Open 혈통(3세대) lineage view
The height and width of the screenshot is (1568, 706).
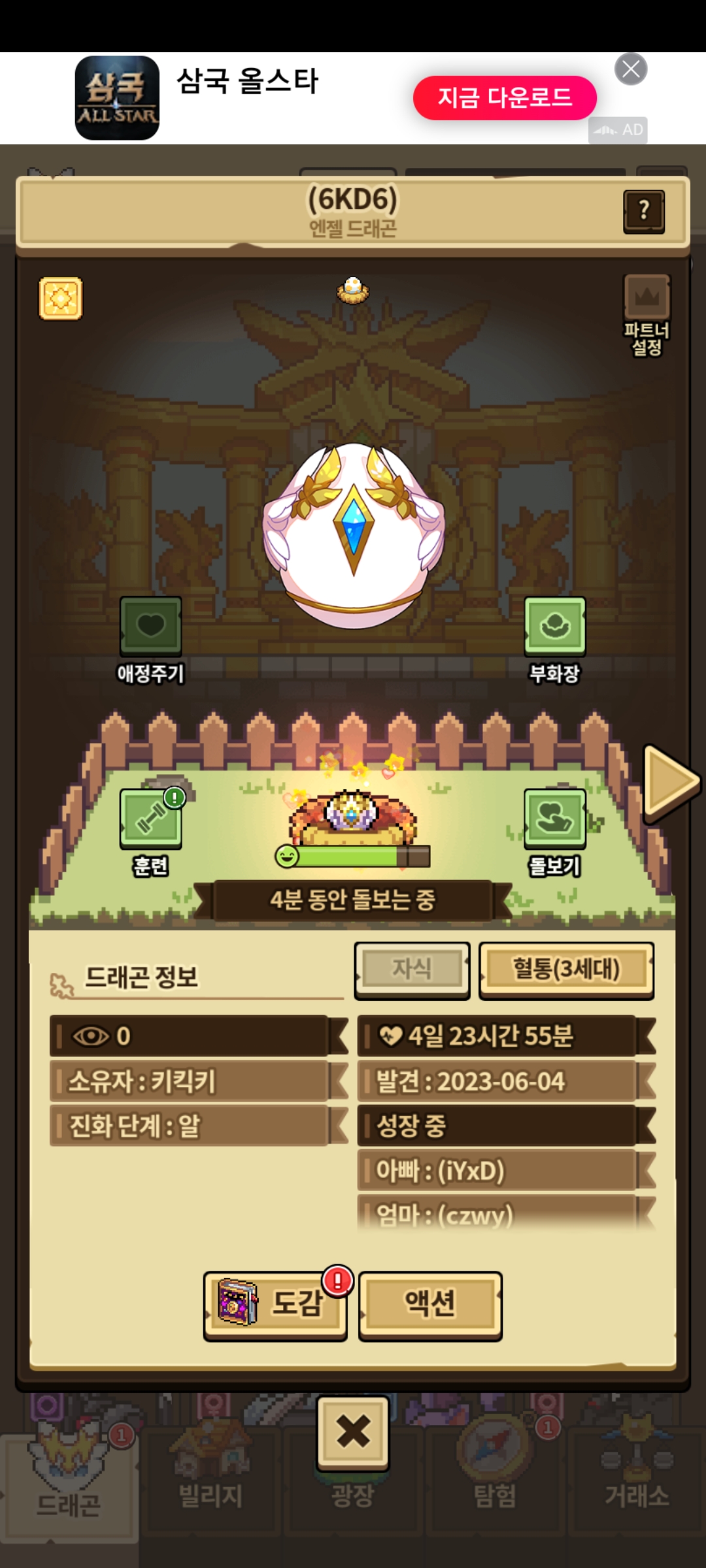pyautogui.click(x=566, y=969)
